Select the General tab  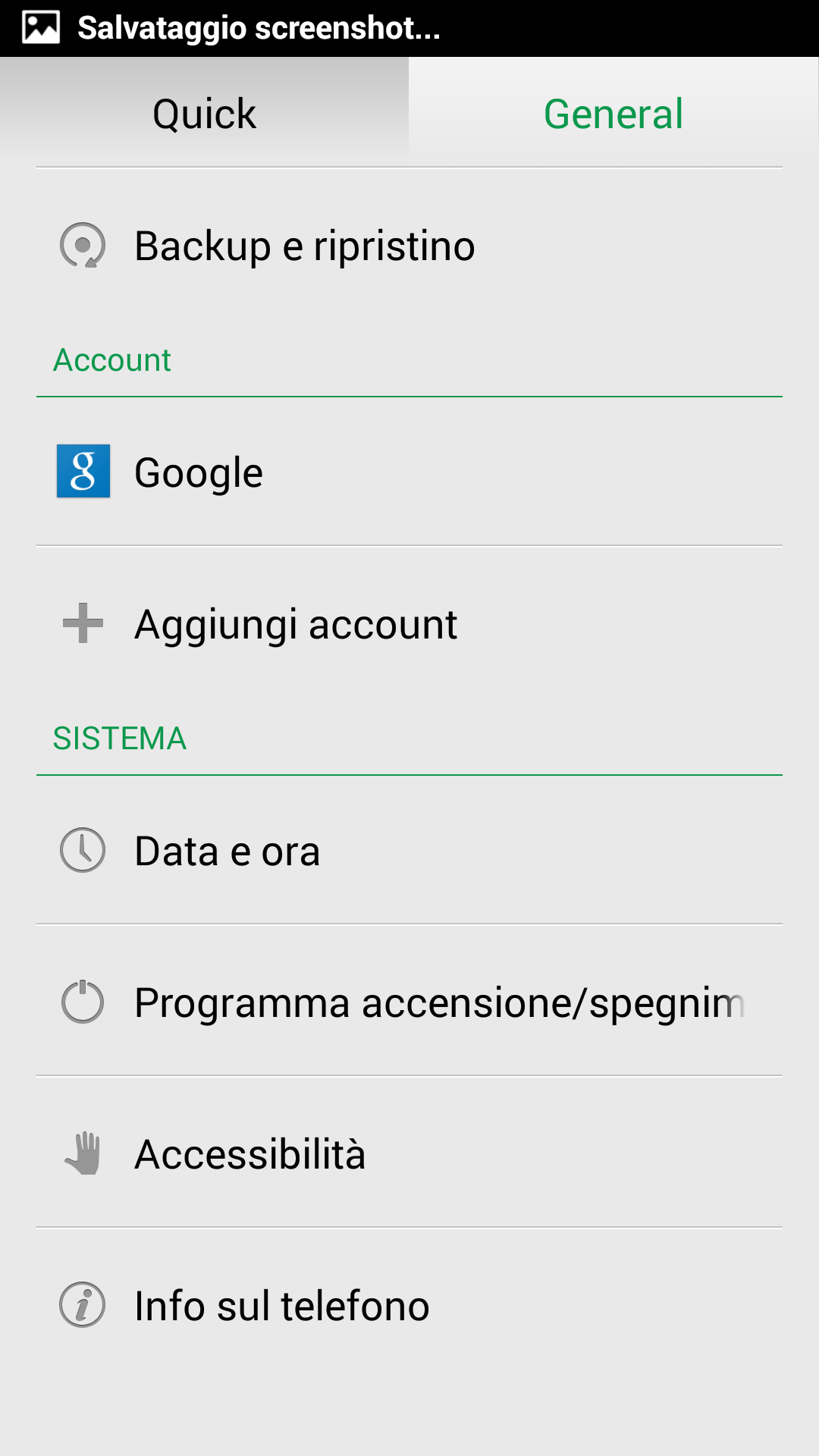pyautogui.click(x=613, y=113)
